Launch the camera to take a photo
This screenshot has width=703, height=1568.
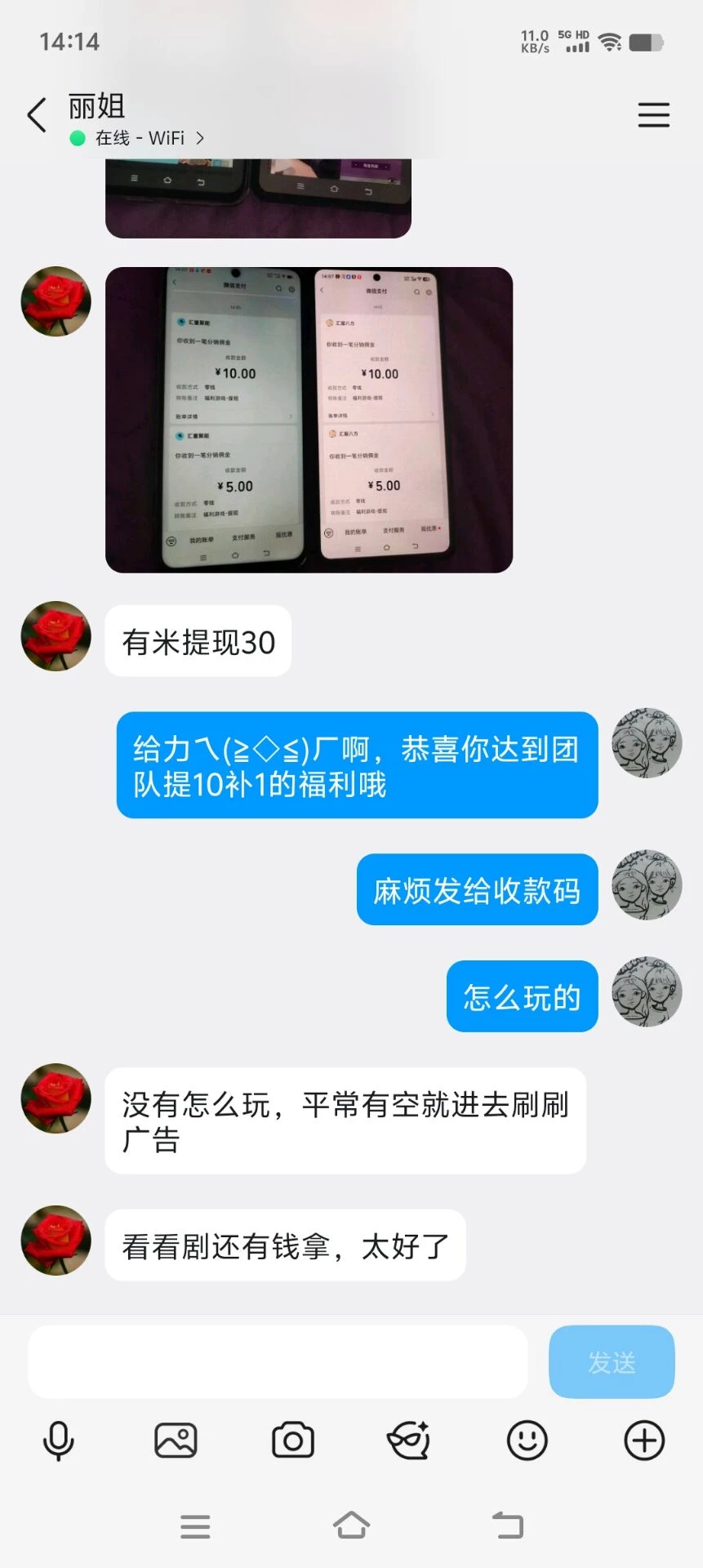point(293,1441)
